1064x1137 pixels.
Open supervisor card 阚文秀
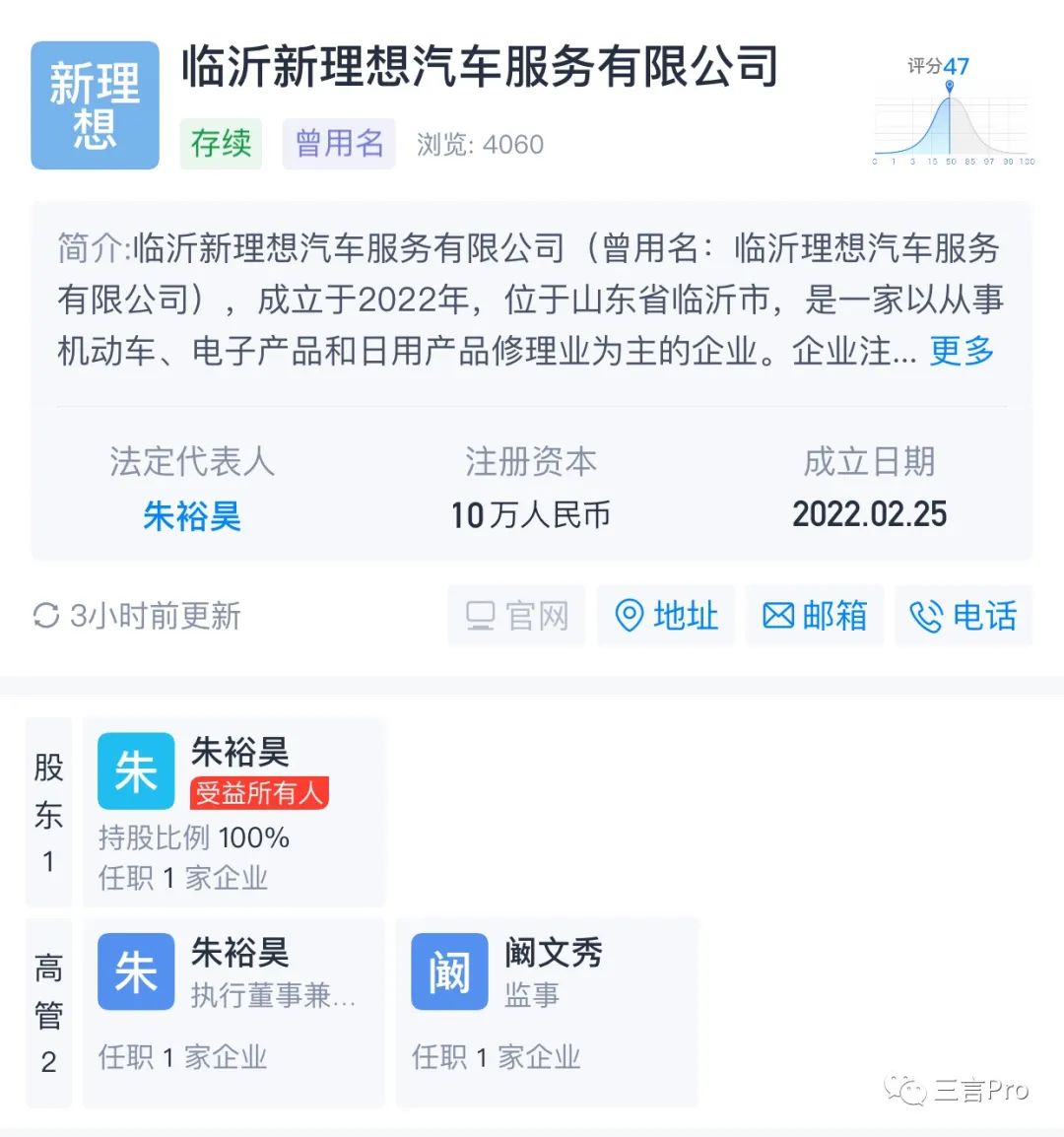click(x=547, y=1012)
